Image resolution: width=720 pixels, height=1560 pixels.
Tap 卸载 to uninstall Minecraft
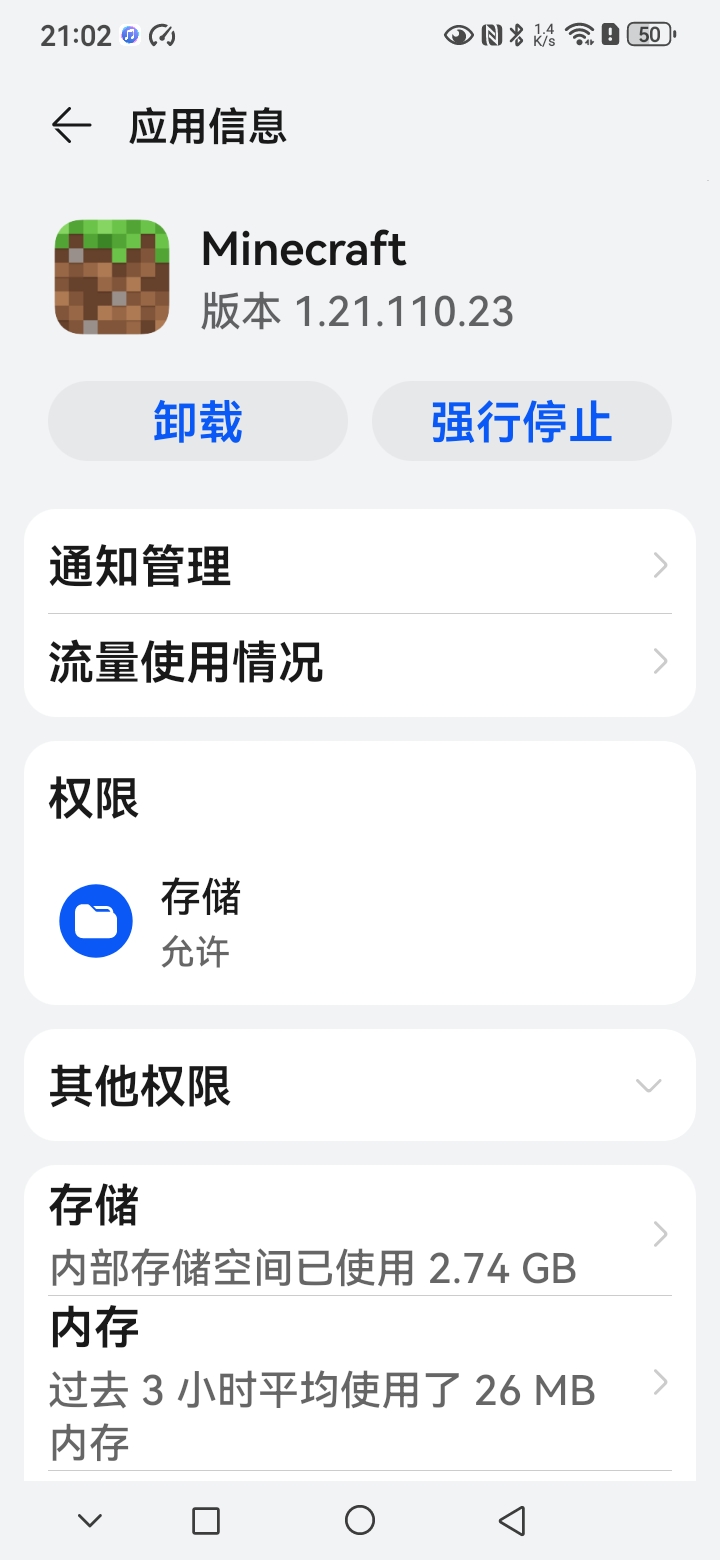[x=198, y=421]
